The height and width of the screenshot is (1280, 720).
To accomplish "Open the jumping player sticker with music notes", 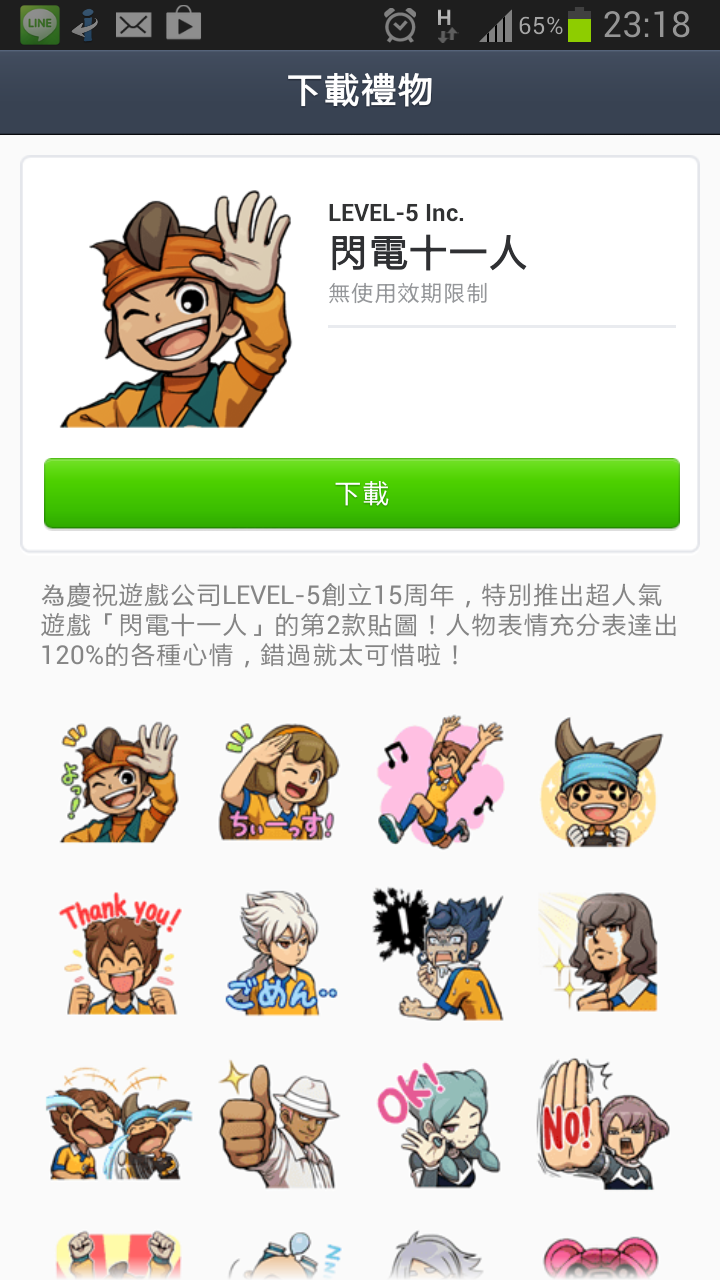I will (440, 782).
